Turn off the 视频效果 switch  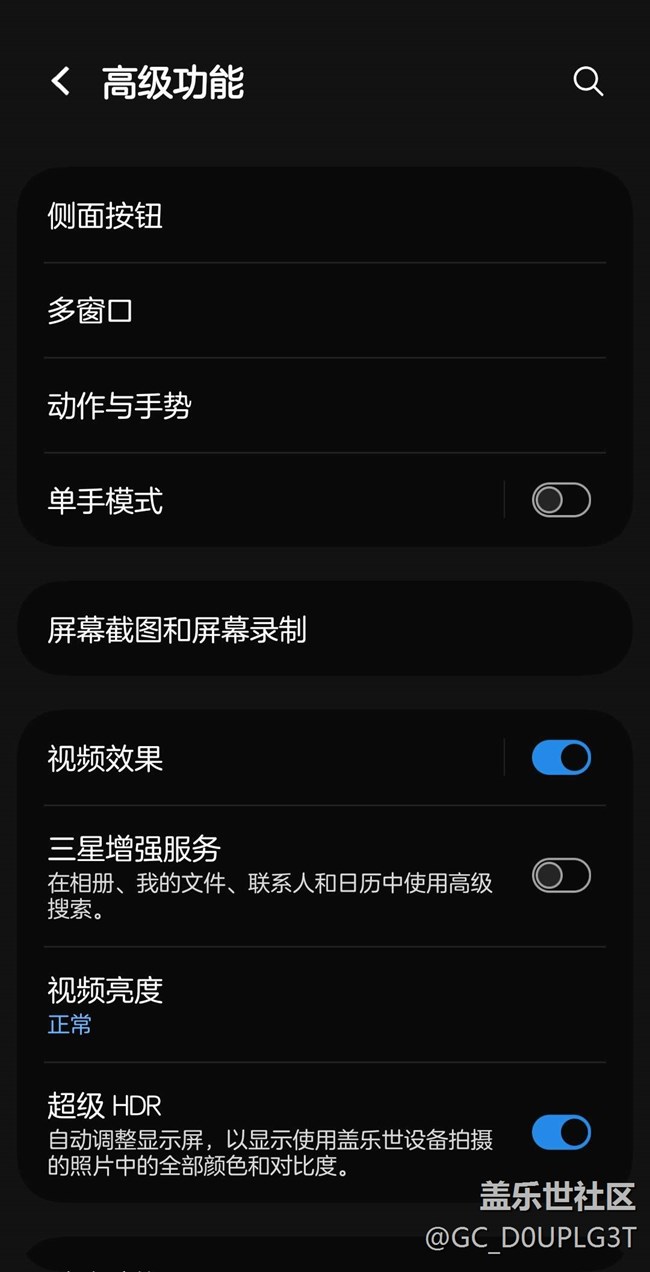click(561, 758)
